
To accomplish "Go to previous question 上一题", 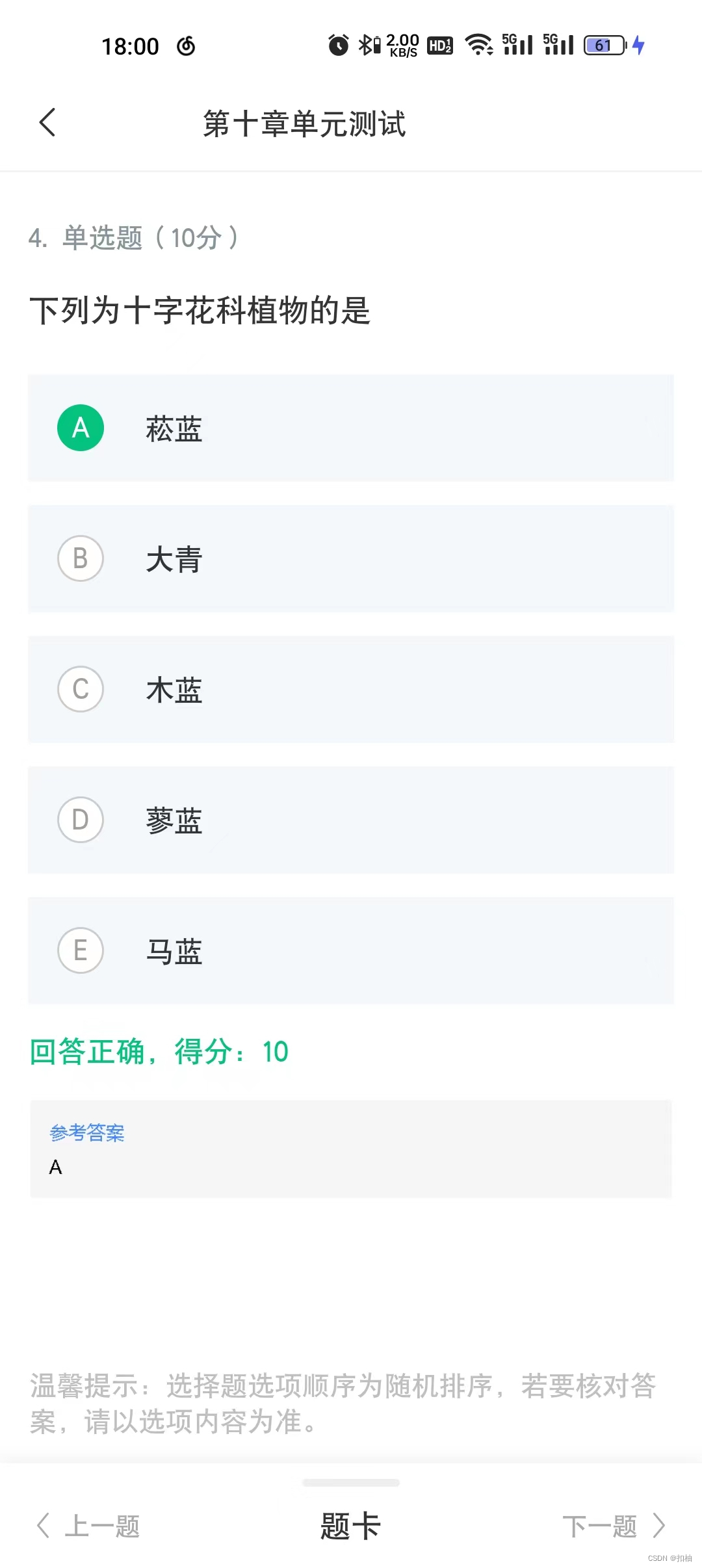I will point(88,1526).
